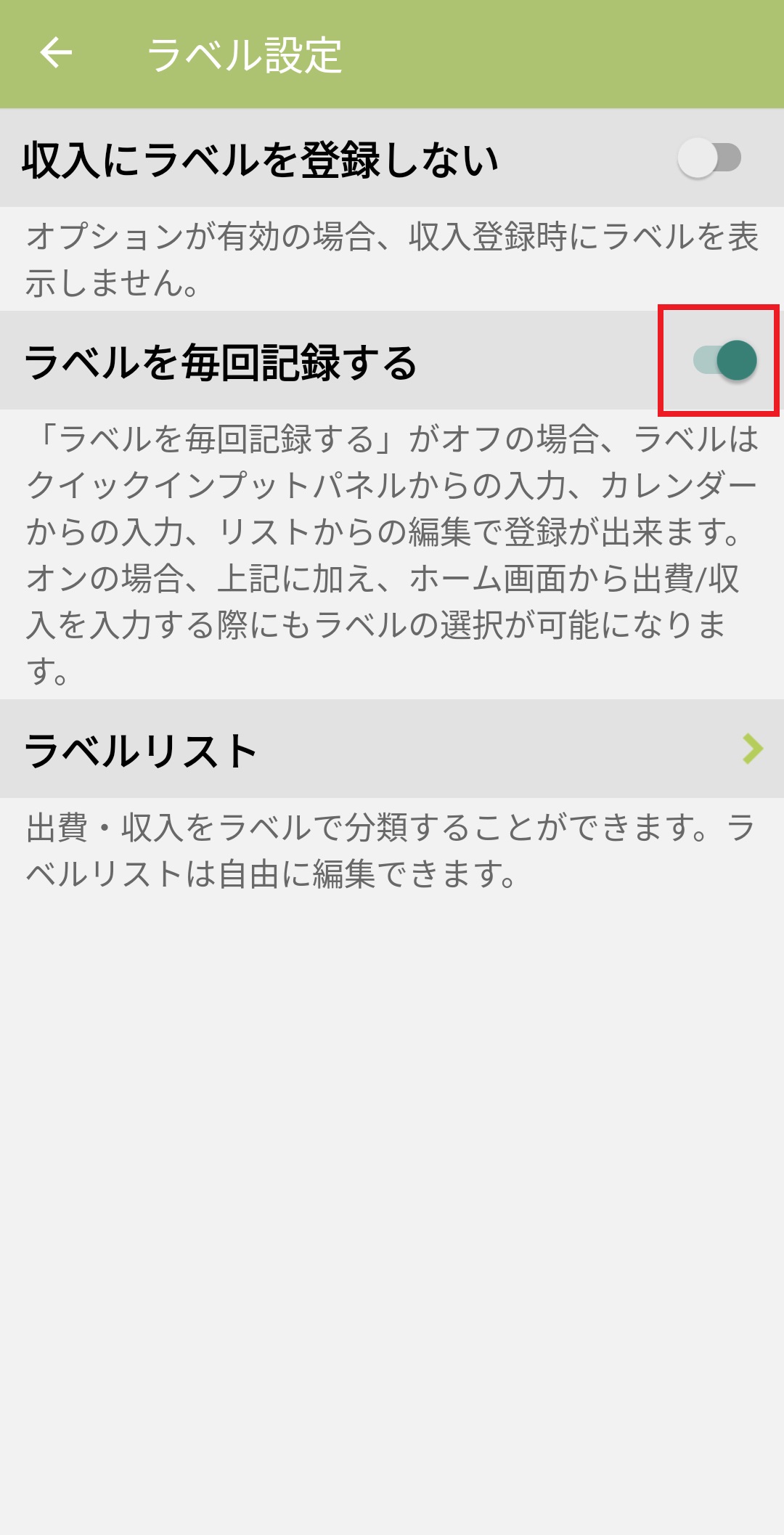Go back from ラベル設定 screen
This screenshot has height=1535, width=784.
coord(56,53)
